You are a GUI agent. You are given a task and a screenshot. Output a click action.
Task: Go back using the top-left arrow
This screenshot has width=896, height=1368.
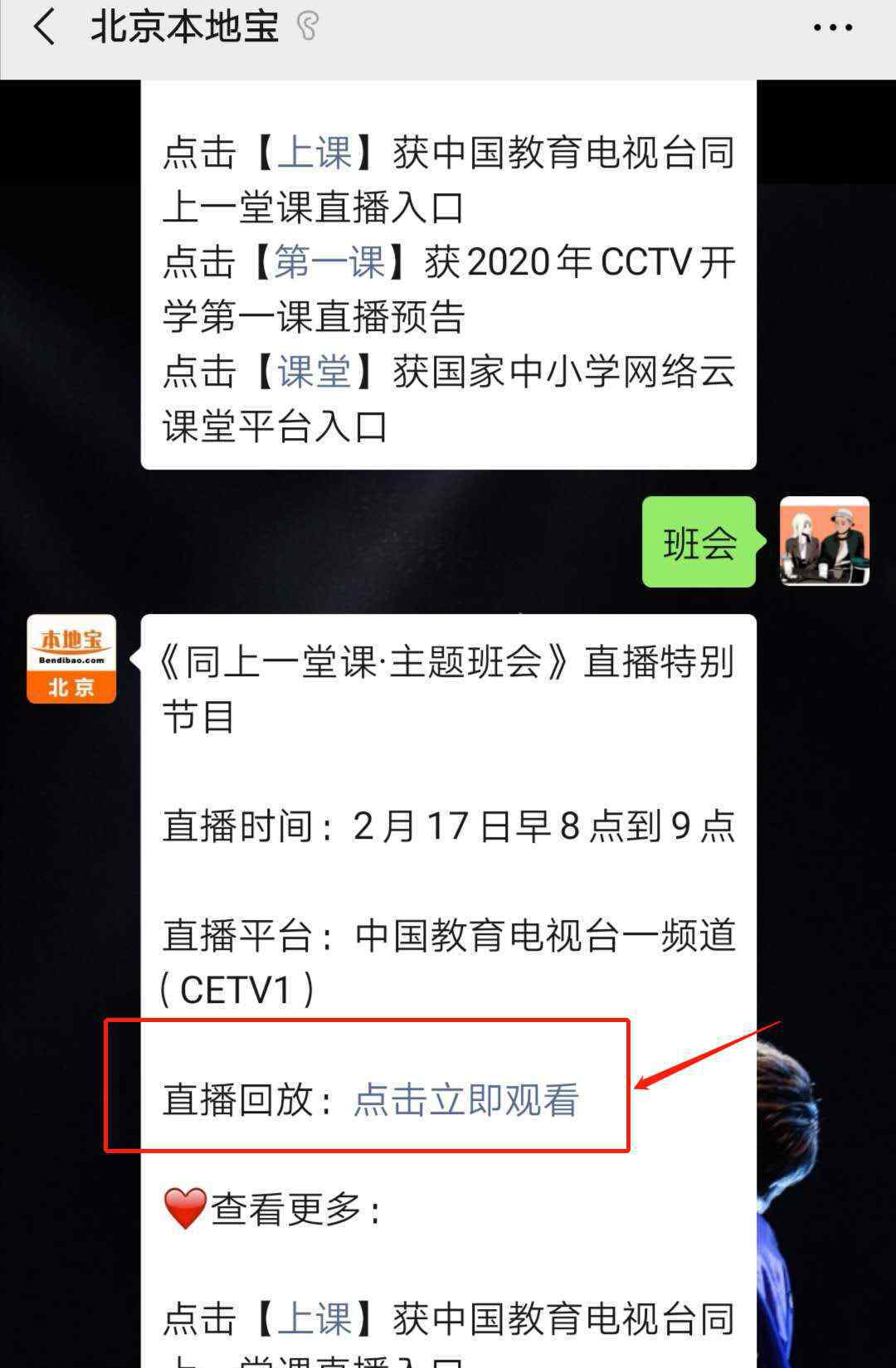pyautogui.click(x=45, y=27)
